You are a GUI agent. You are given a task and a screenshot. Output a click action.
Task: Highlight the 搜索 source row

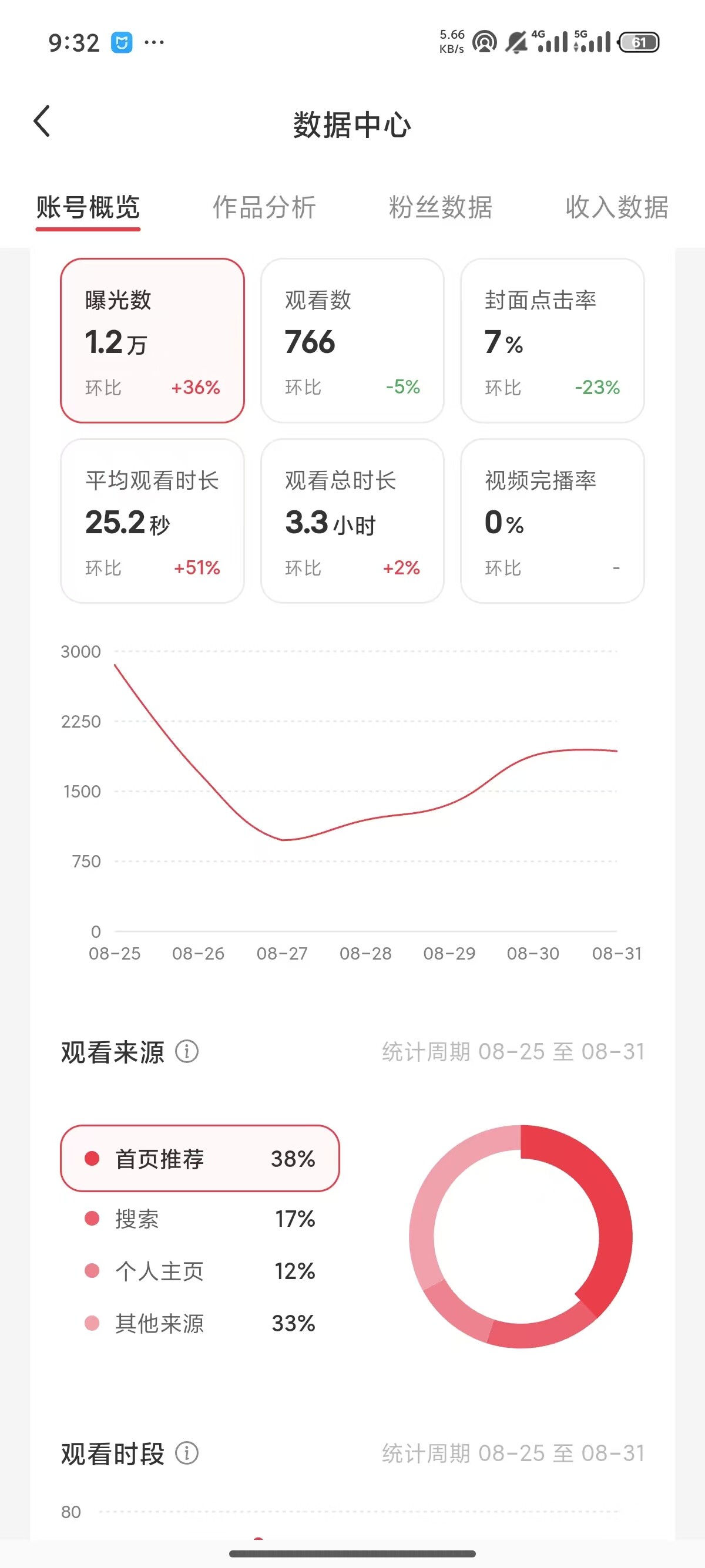pos(200,1219)
